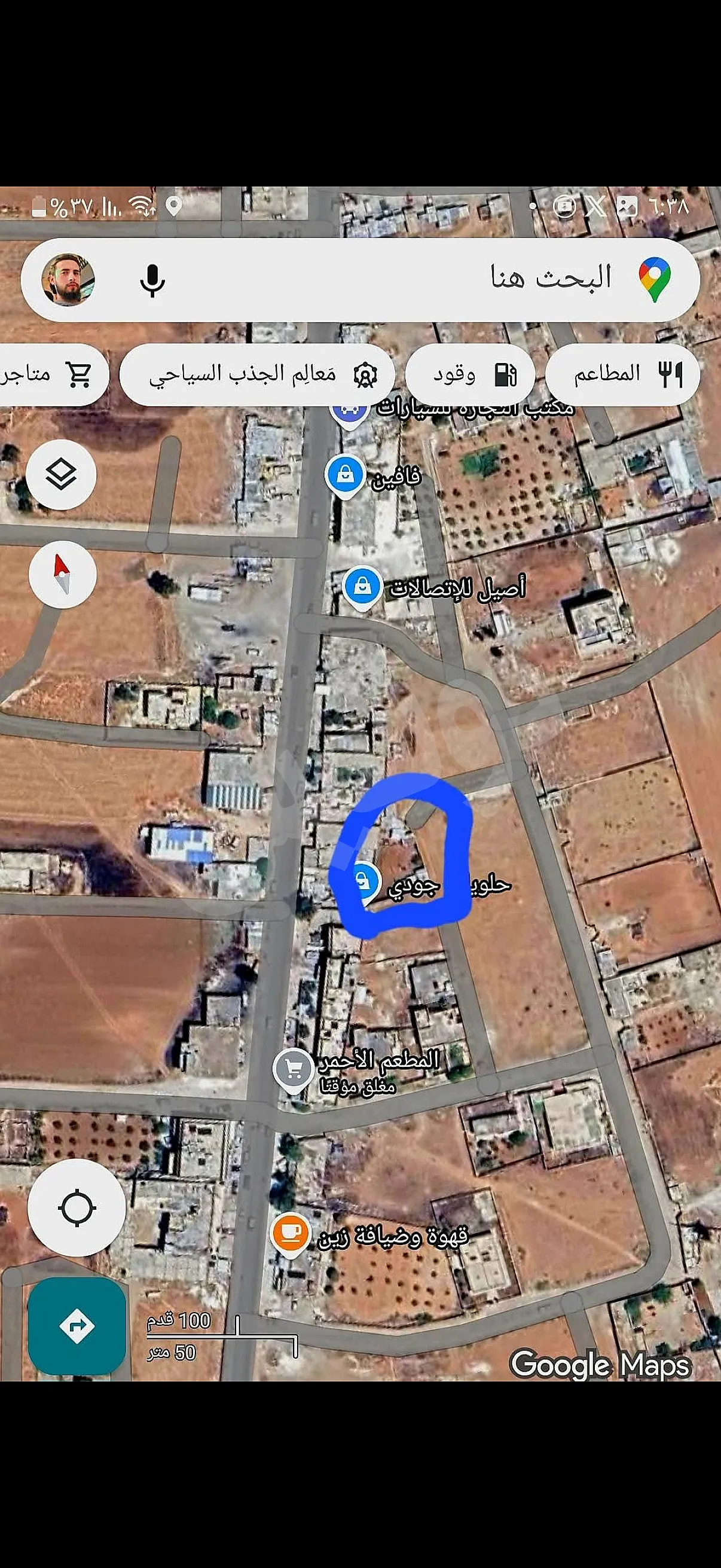Open the account profile picture
721x1568 pixels.
pyautogui.click(x=68, y=280)
